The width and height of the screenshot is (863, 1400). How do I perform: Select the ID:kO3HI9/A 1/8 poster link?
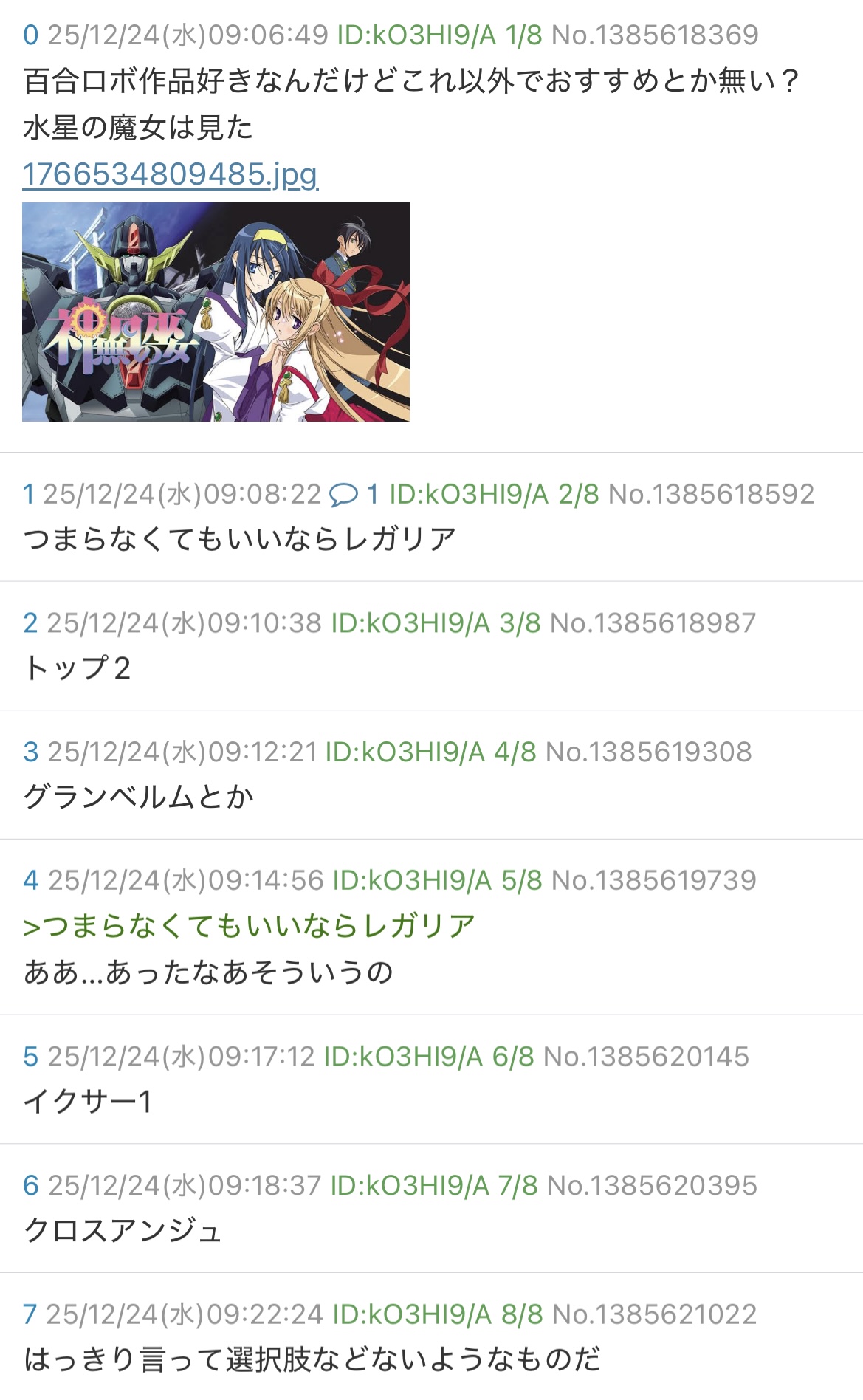pos(439,35)
